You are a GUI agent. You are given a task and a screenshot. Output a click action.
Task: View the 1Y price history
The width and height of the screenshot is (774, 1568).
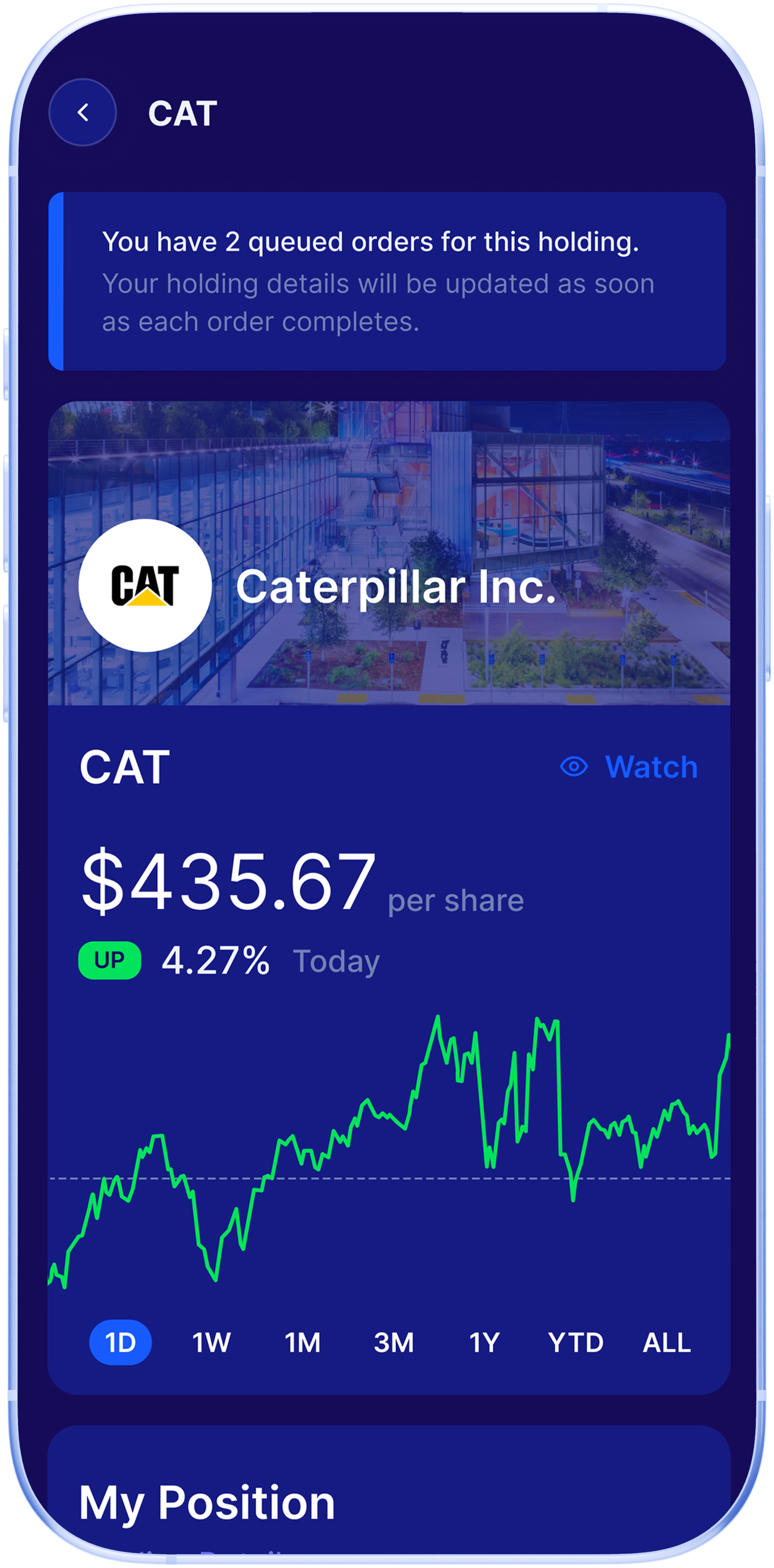485,1342
